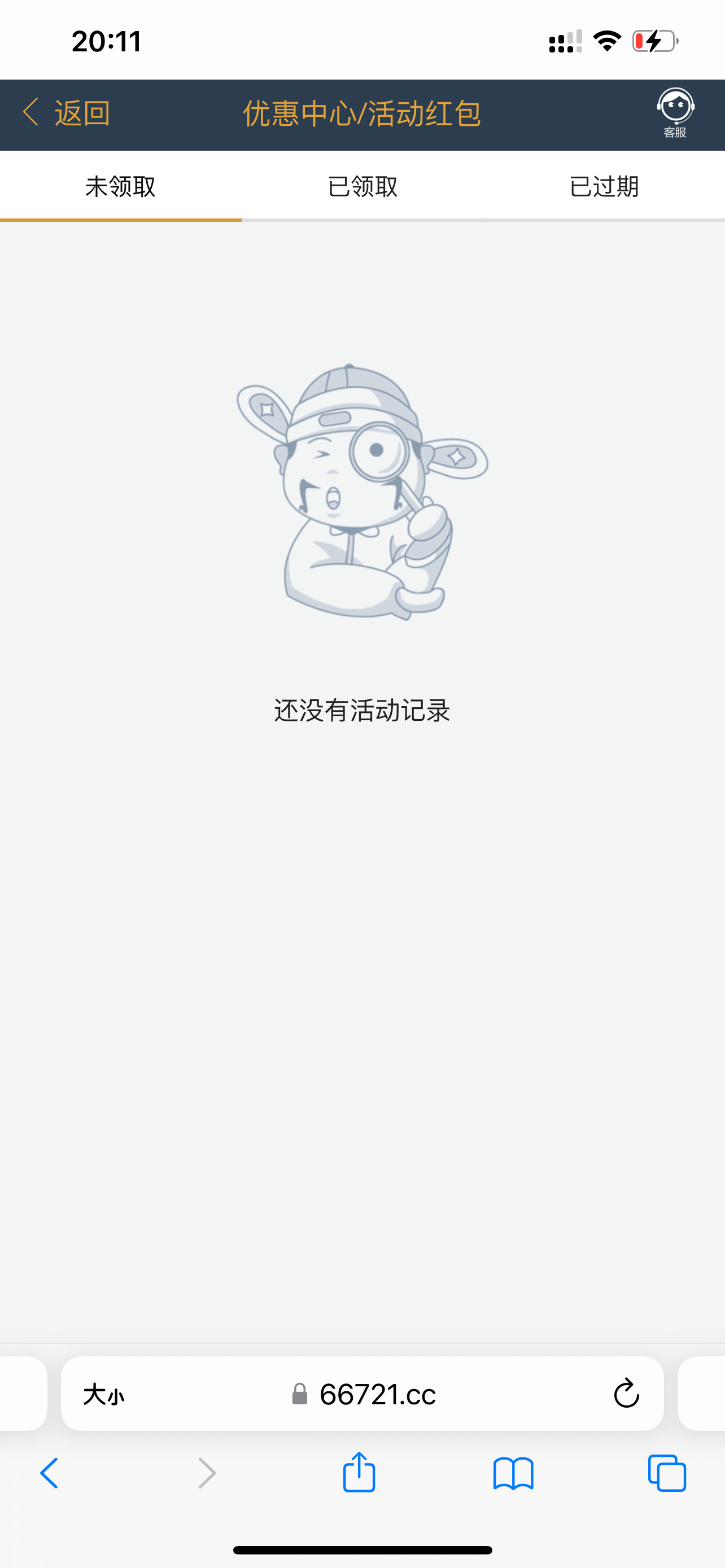Show all open tabs
Screen dimensions: 725x1568
pos(667,1473)
